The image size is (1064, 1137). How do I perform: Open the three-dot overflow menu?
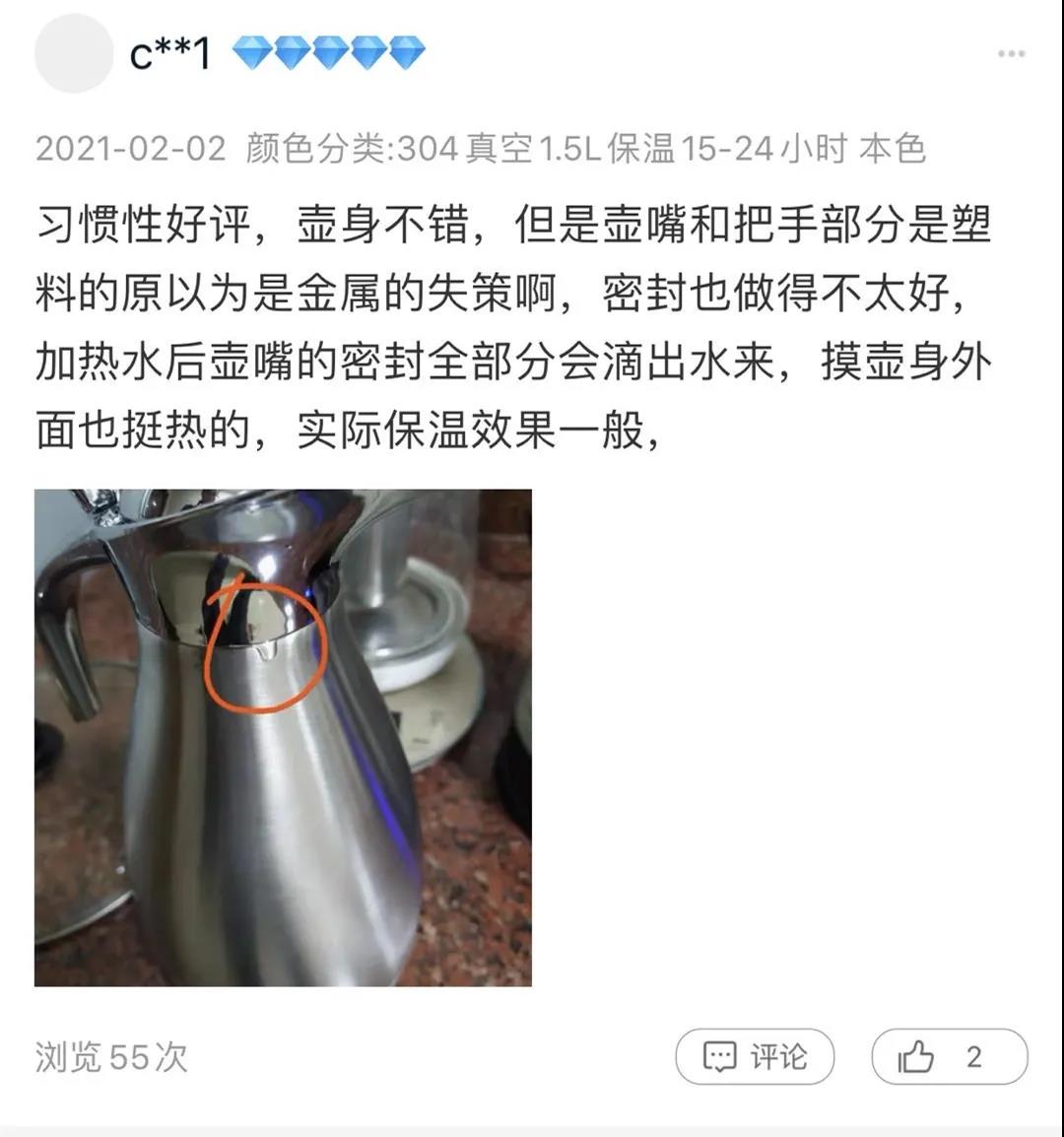1011,53
